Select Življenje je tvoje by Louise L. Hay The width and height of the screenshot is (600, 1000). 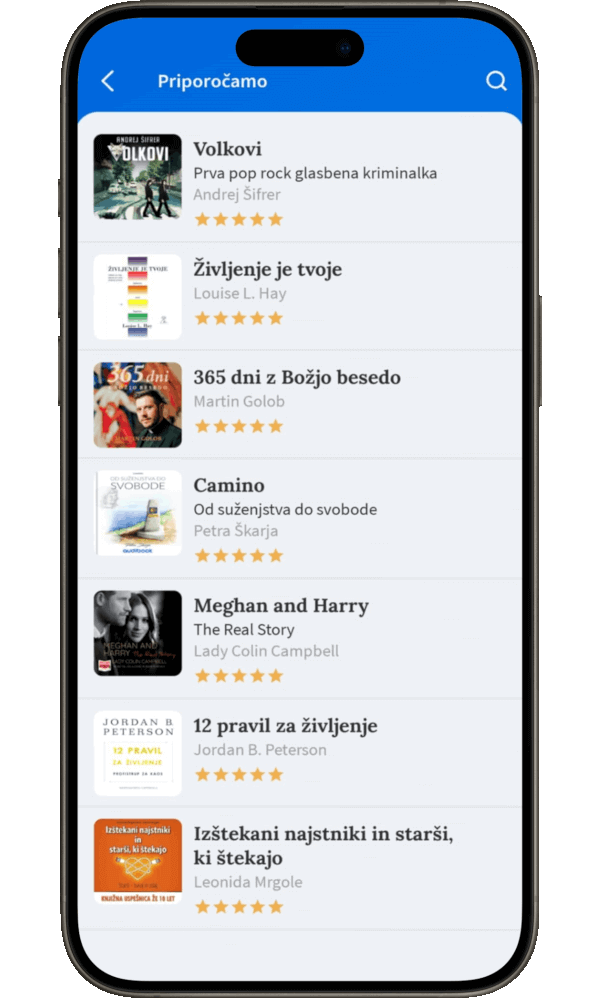pos(267,270)
